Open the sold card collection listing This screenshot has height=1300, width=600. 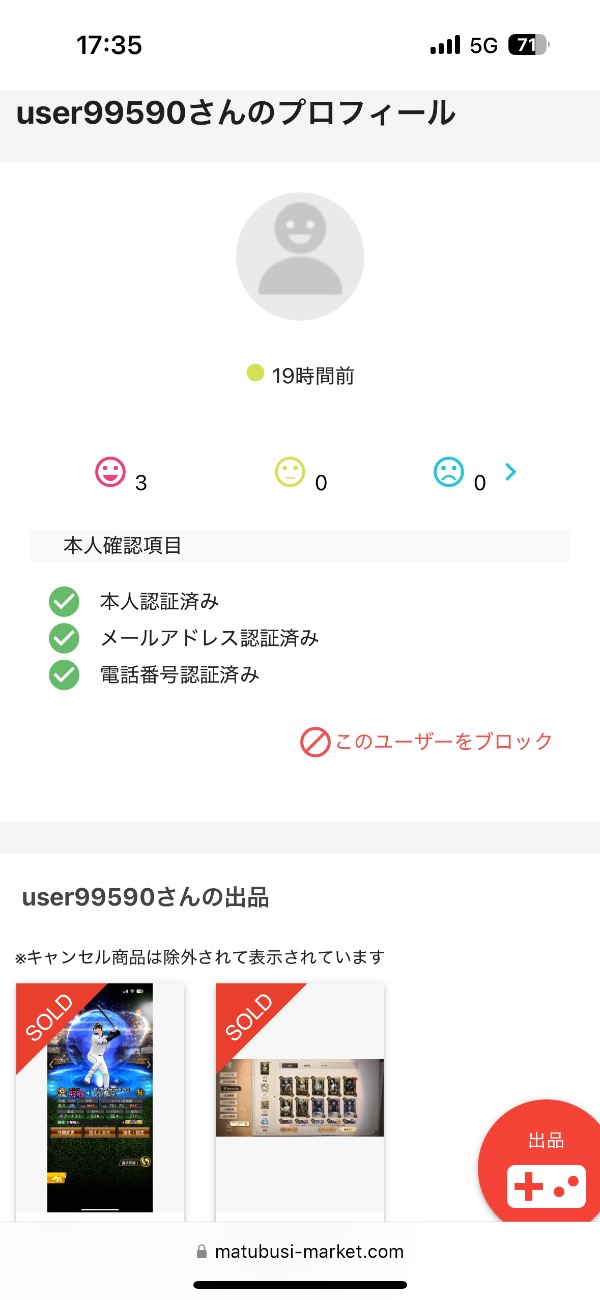click(300, 1098)
